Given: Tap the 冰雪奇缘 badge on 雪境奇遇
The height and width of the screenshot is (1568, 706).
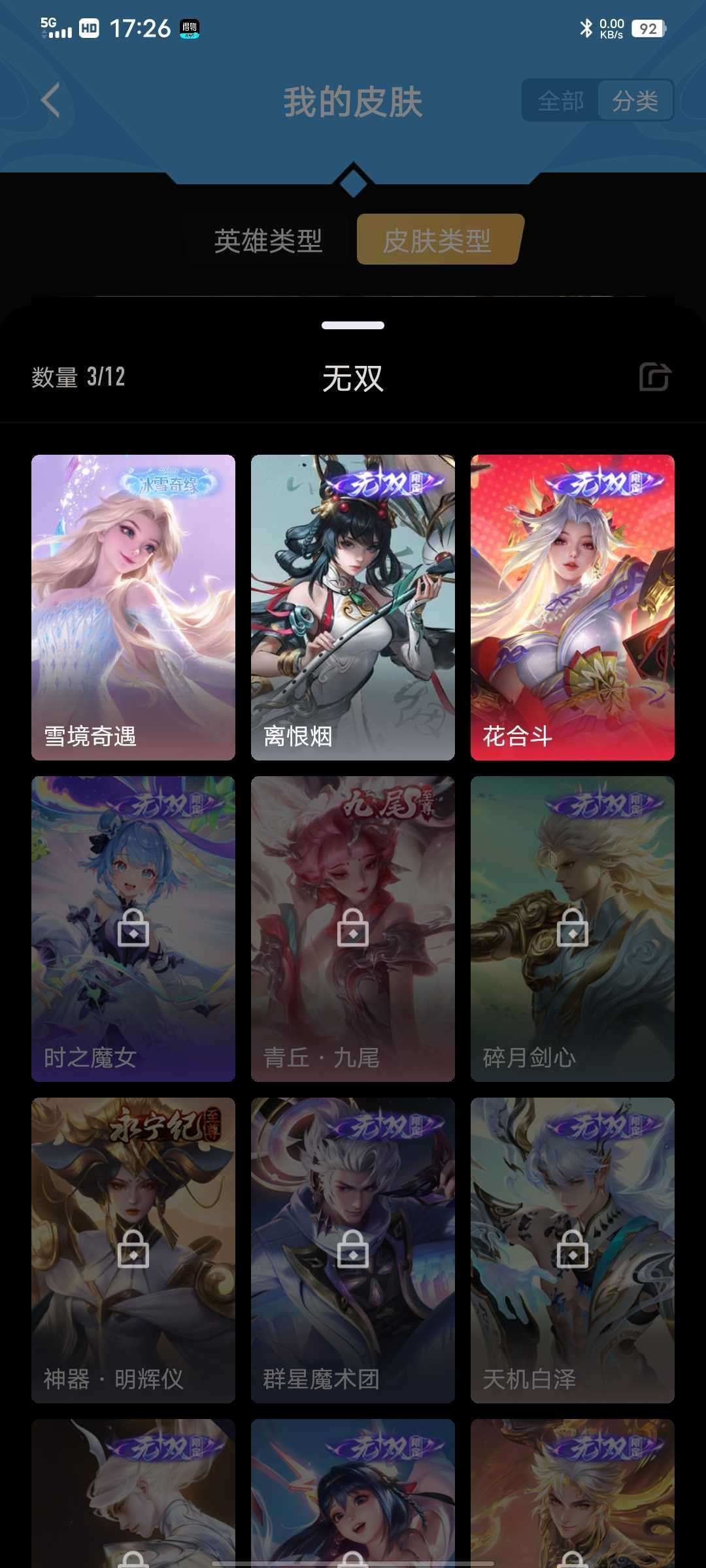Looking at the screenshot, I should (x=169, y=485).
